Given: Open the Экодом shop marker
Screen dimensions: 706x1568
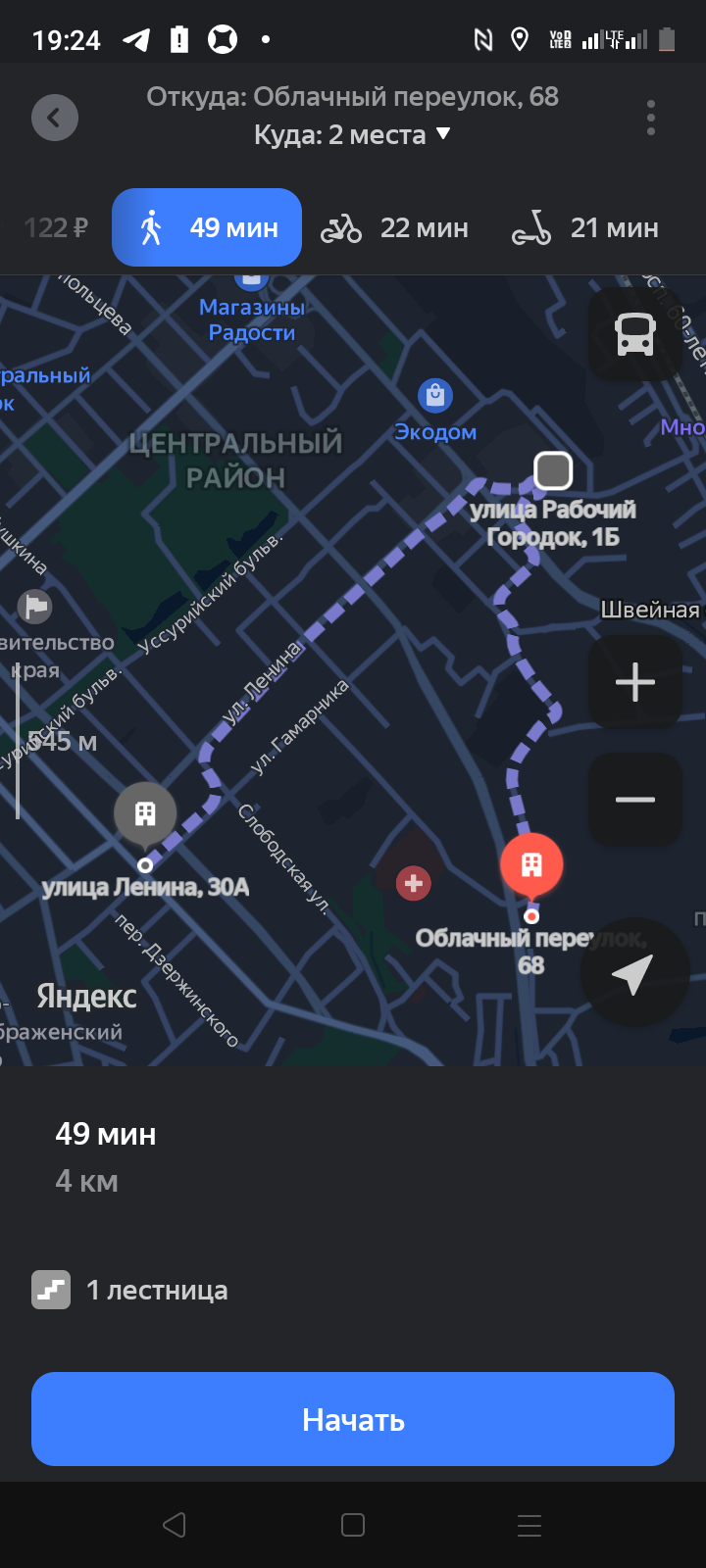Looking at the screenshot, I should [435, 397].
